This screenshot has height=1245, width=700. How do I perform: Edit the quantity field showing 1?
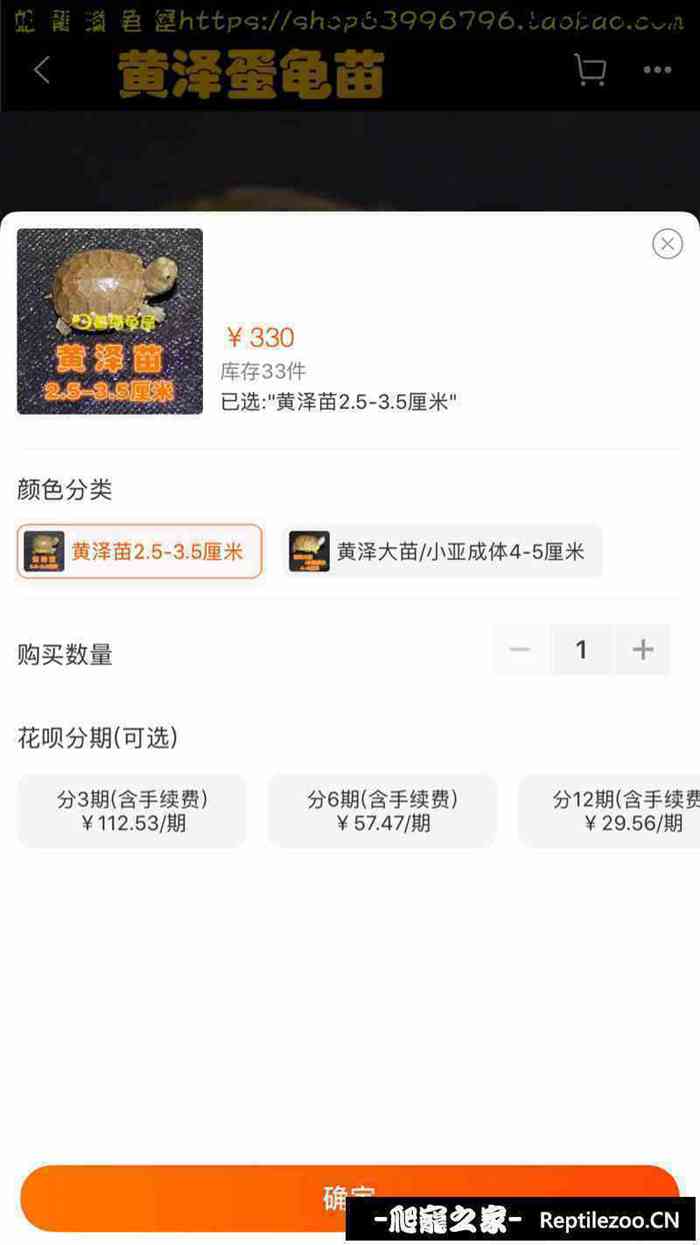[x=581, y=650]
